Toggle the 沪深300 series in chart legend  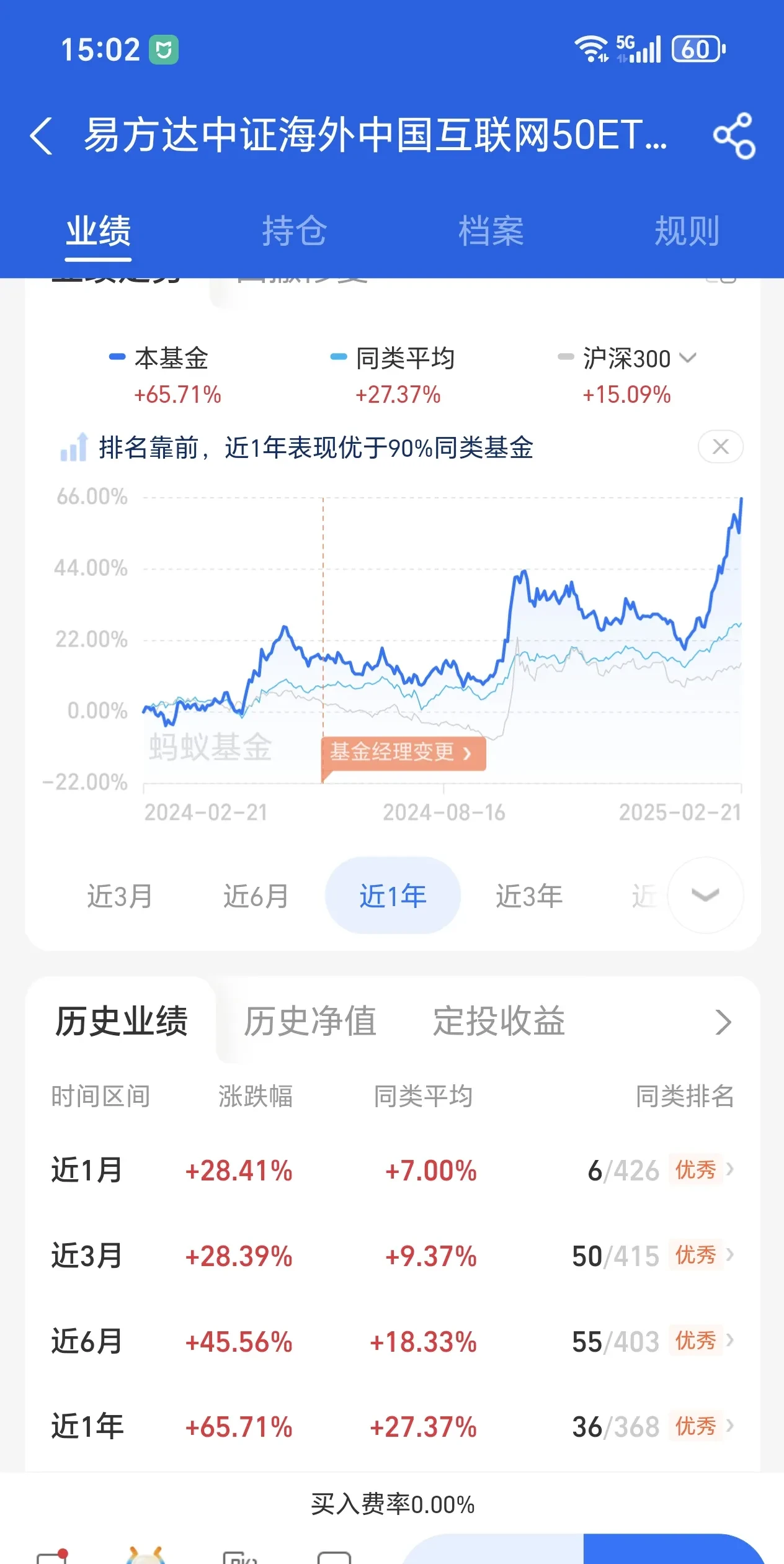click(x=627, y=357)
